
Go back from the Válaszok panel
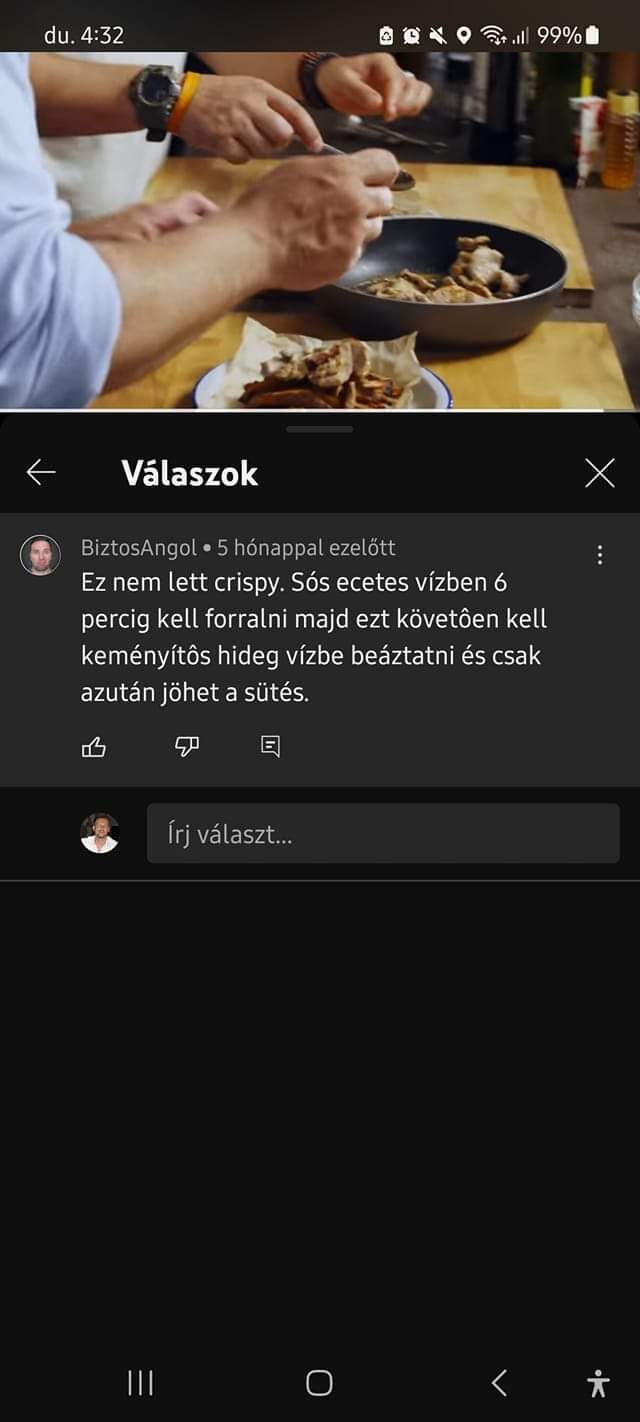[x=41, y=472]
